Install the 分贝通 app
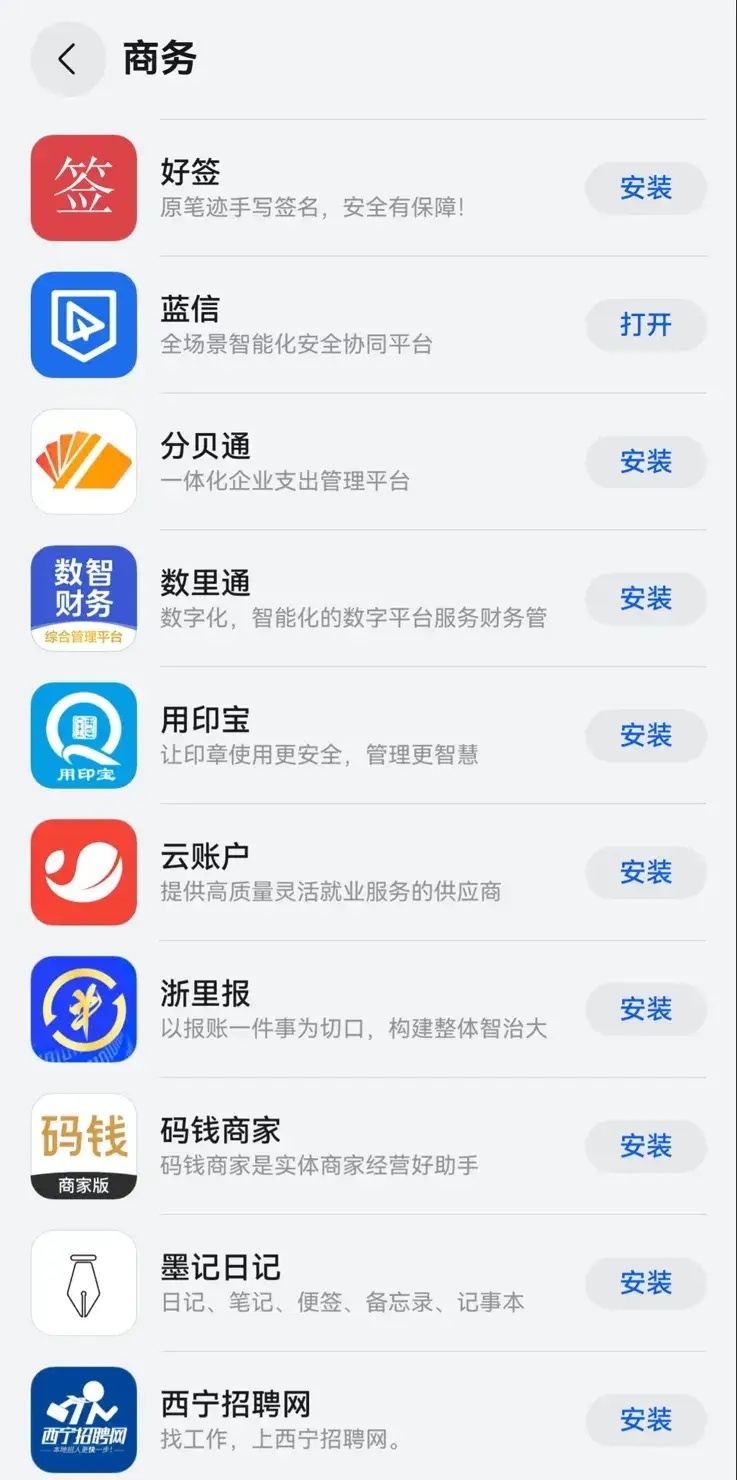The image size is (737, 1480). click(x=646, y=462)
